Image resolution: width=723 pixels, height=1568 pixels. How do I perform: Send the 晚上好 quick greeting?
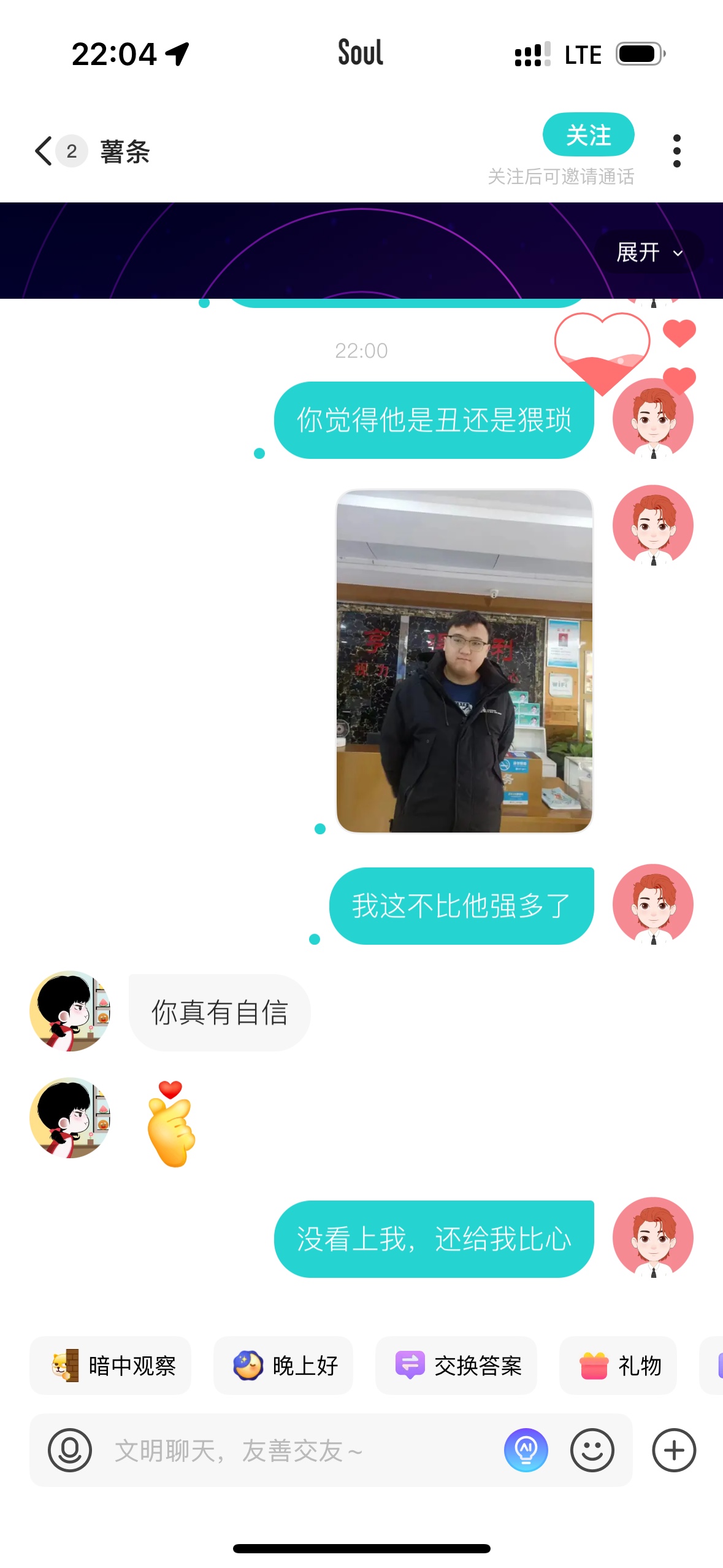click(x=283, y=1366)
